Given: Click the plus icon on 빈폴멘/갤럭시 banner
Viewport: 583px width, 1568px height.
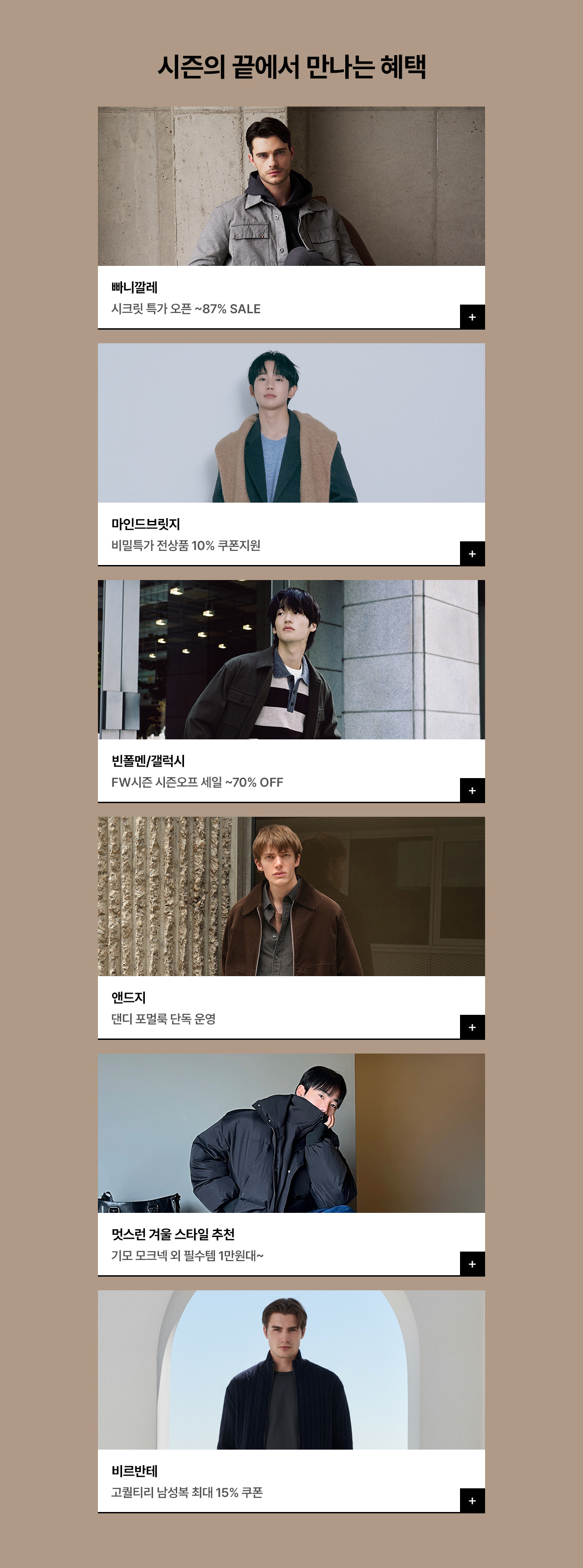Looking at the screenshot, I should (x=473, y=791).
